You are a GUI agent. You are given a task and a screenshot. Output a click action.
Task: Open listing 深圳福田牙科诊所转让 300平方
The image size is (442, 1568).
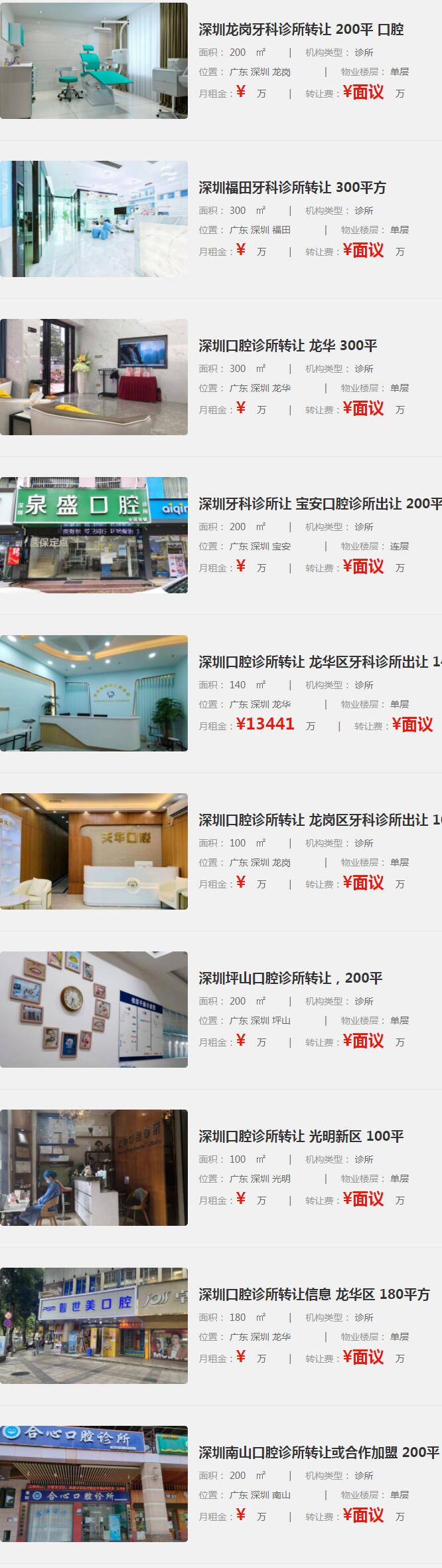pos(292,187)
